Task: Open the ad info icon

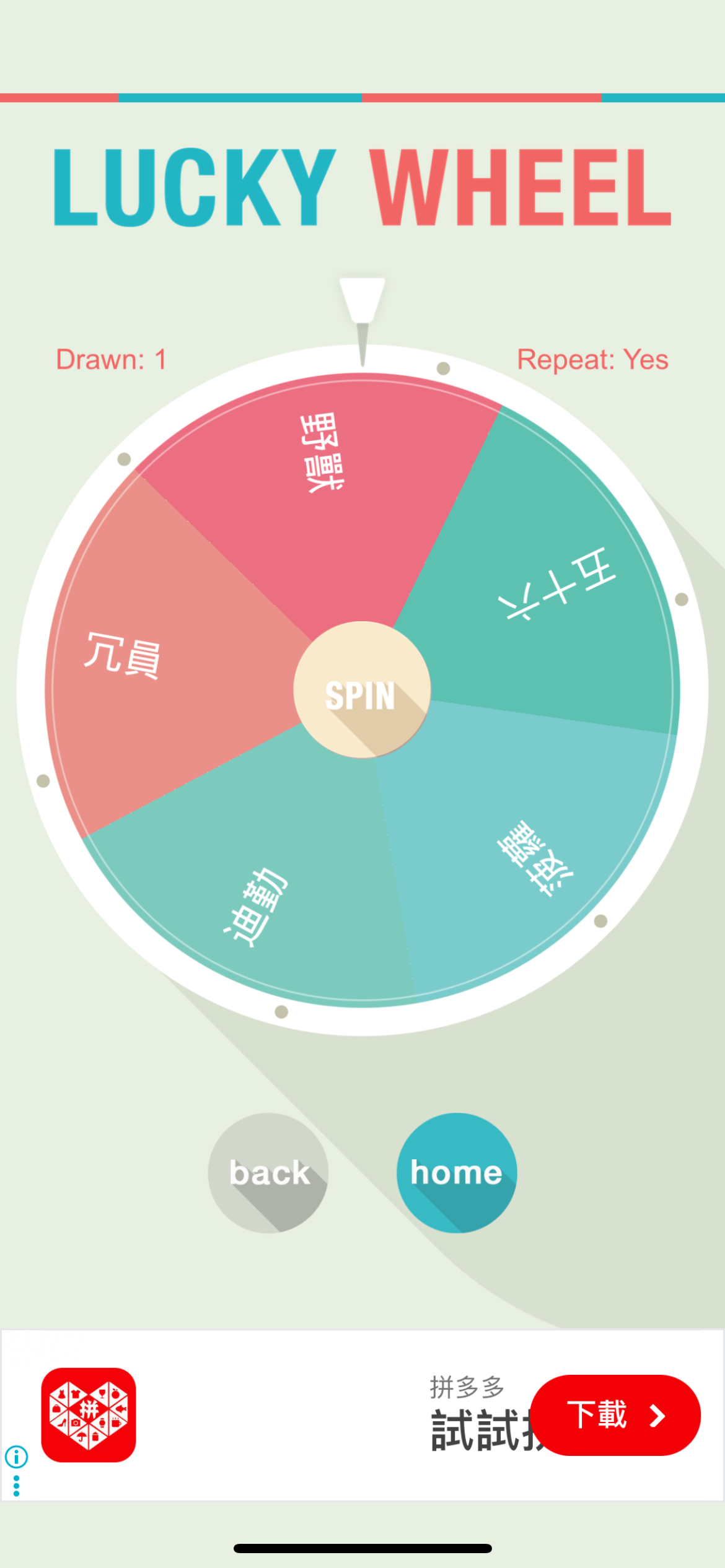Action: 17,1457
